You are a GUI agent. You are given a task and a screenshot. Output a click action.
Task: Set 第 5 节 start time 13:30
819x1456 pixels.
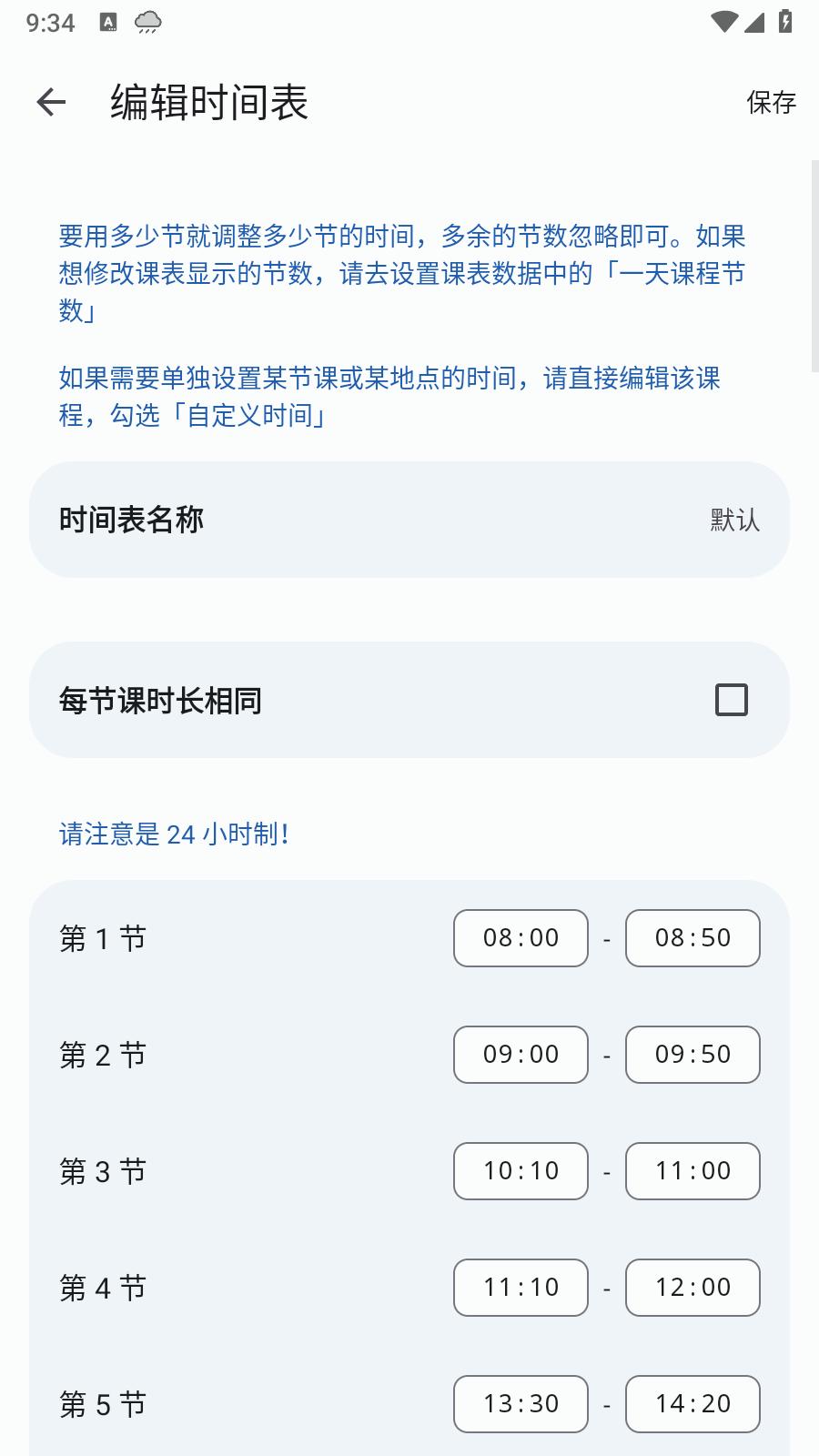(521, 1404)
